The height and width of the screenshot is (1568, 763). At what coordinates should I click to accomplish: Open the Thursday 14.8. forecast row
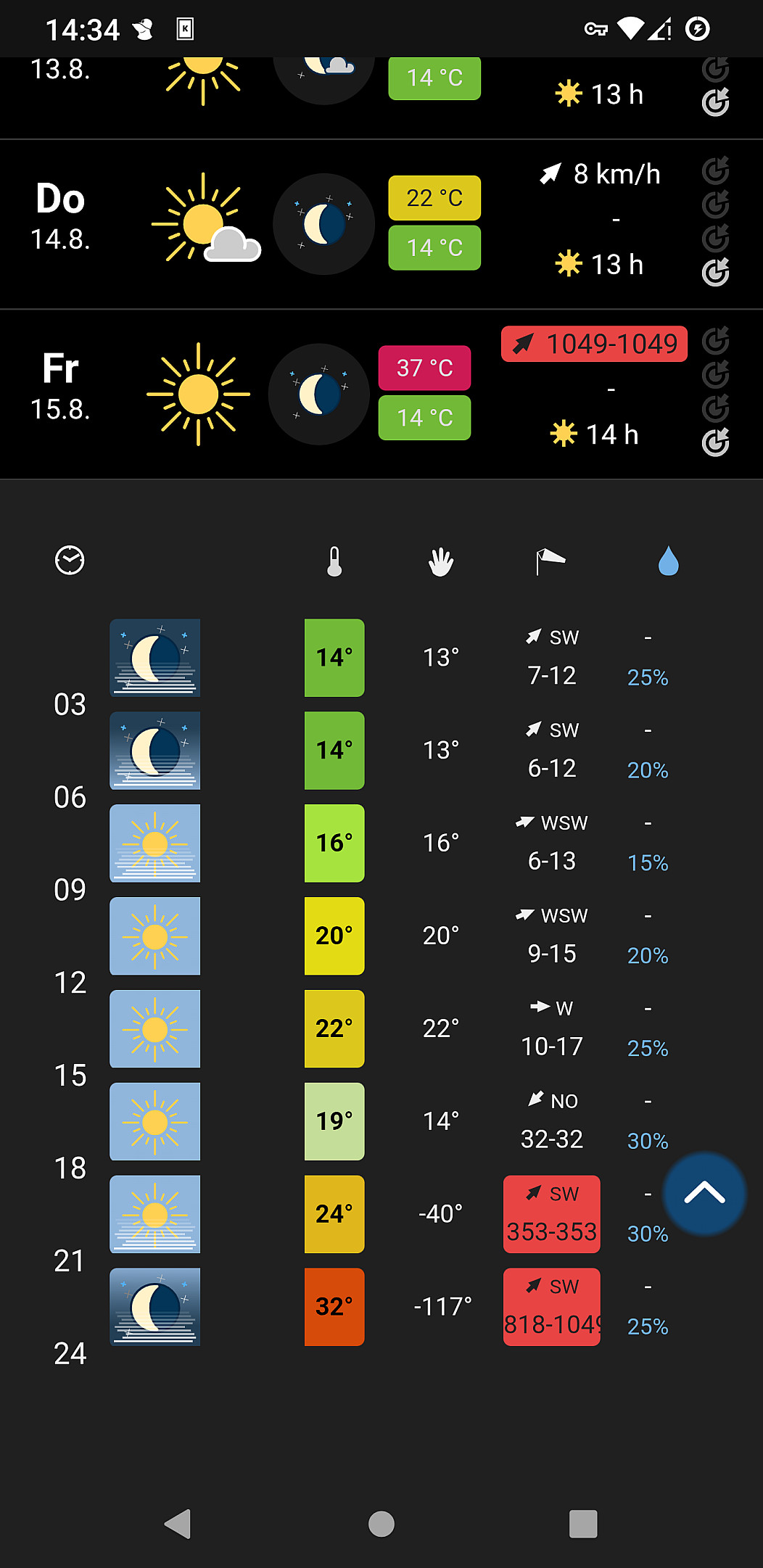[x=381, y=224]
